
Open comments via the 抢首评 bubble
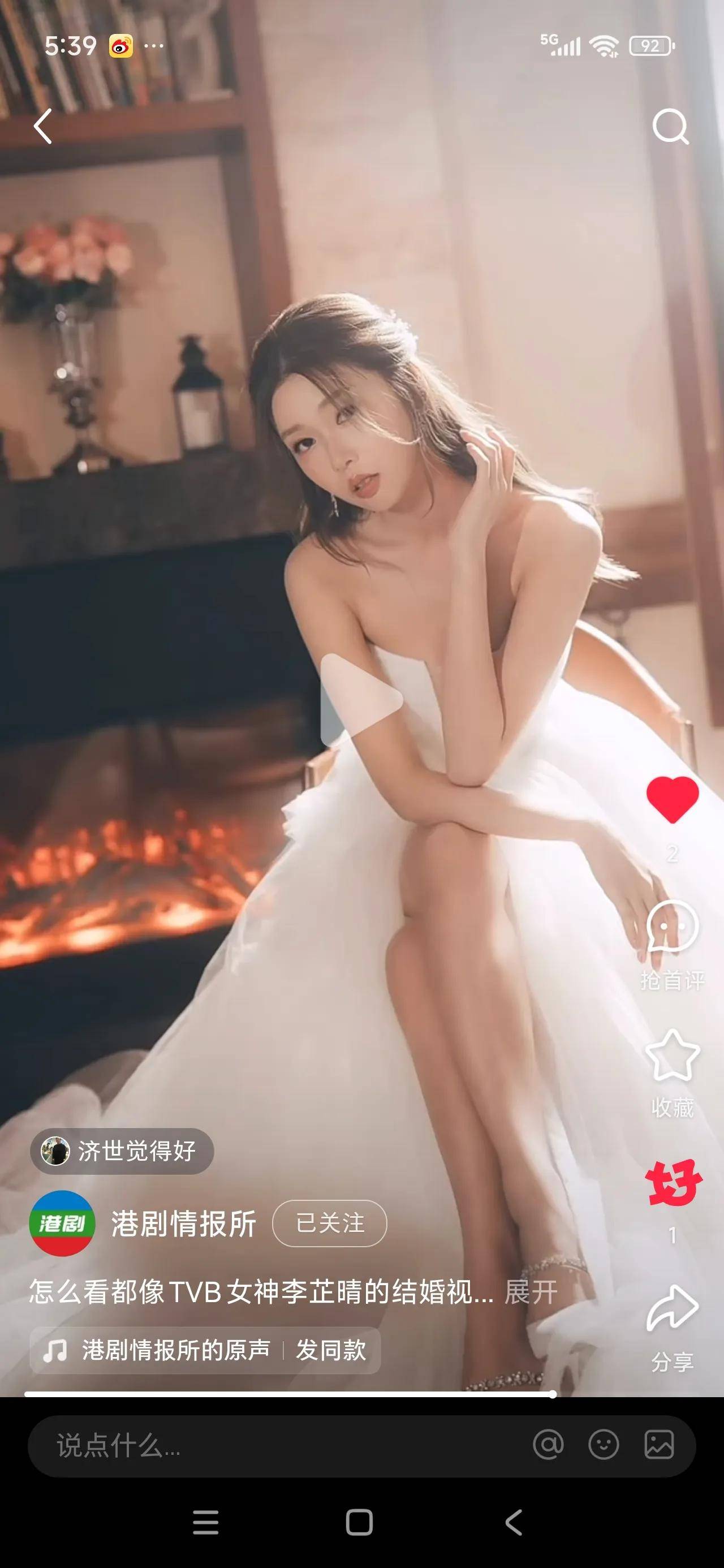(x=672, y=927)
